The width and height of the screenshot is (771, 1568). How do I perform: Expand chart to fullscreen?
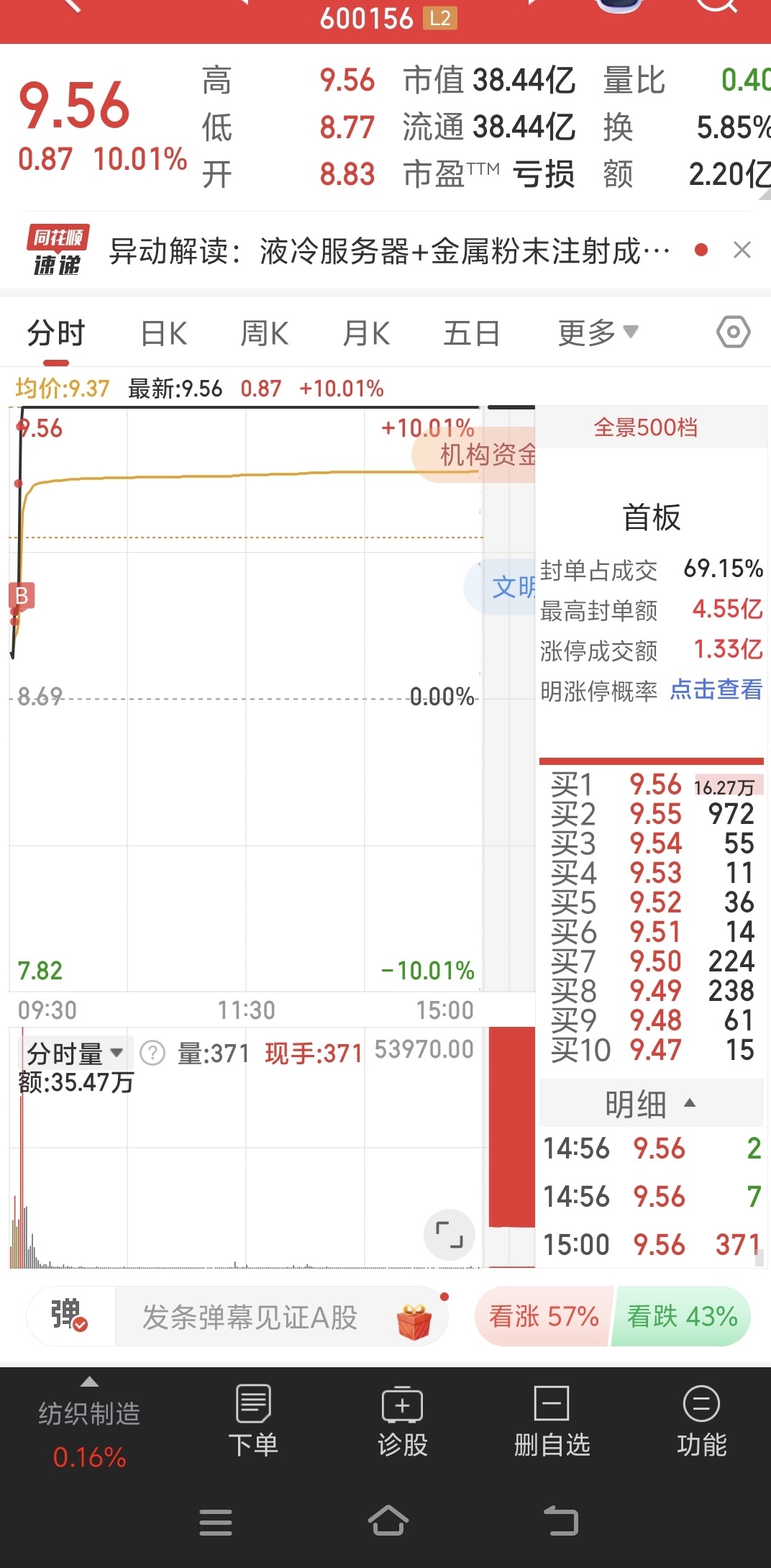[x=450, y=1234]
